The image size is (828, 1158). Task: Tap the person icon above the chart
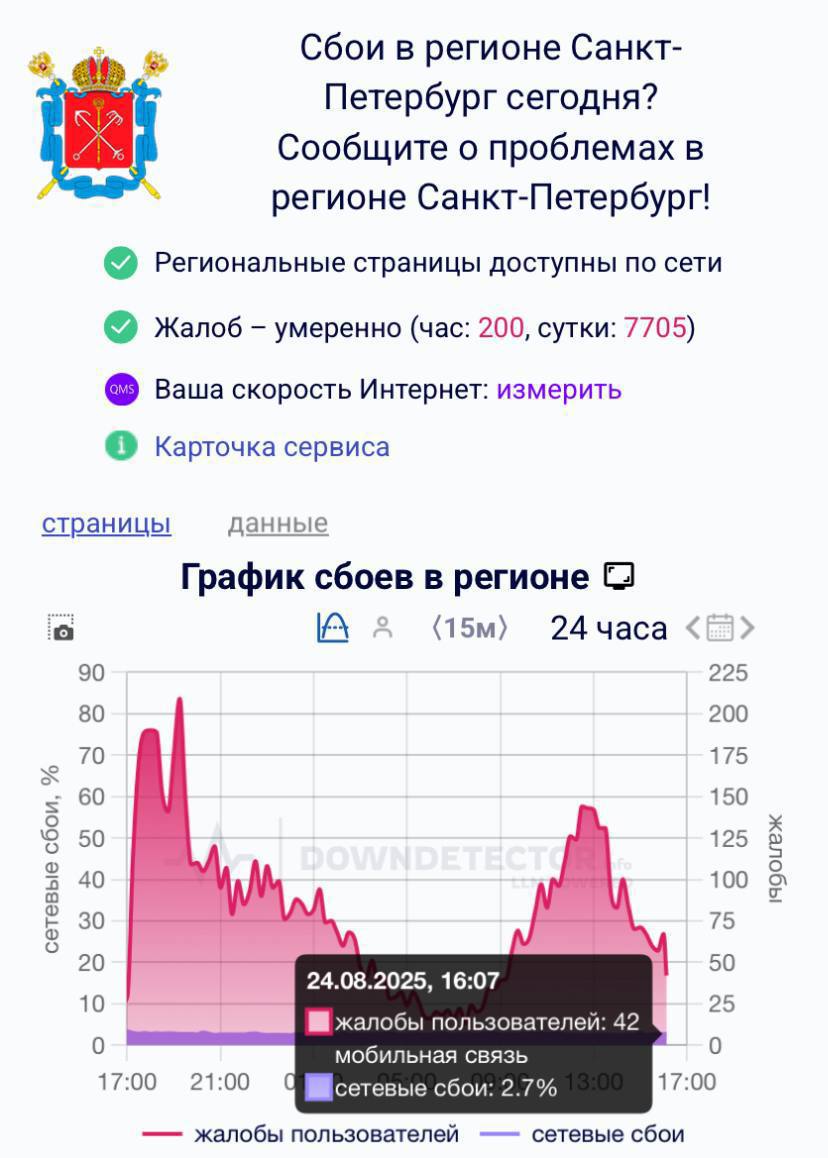(x=382, y=628)
